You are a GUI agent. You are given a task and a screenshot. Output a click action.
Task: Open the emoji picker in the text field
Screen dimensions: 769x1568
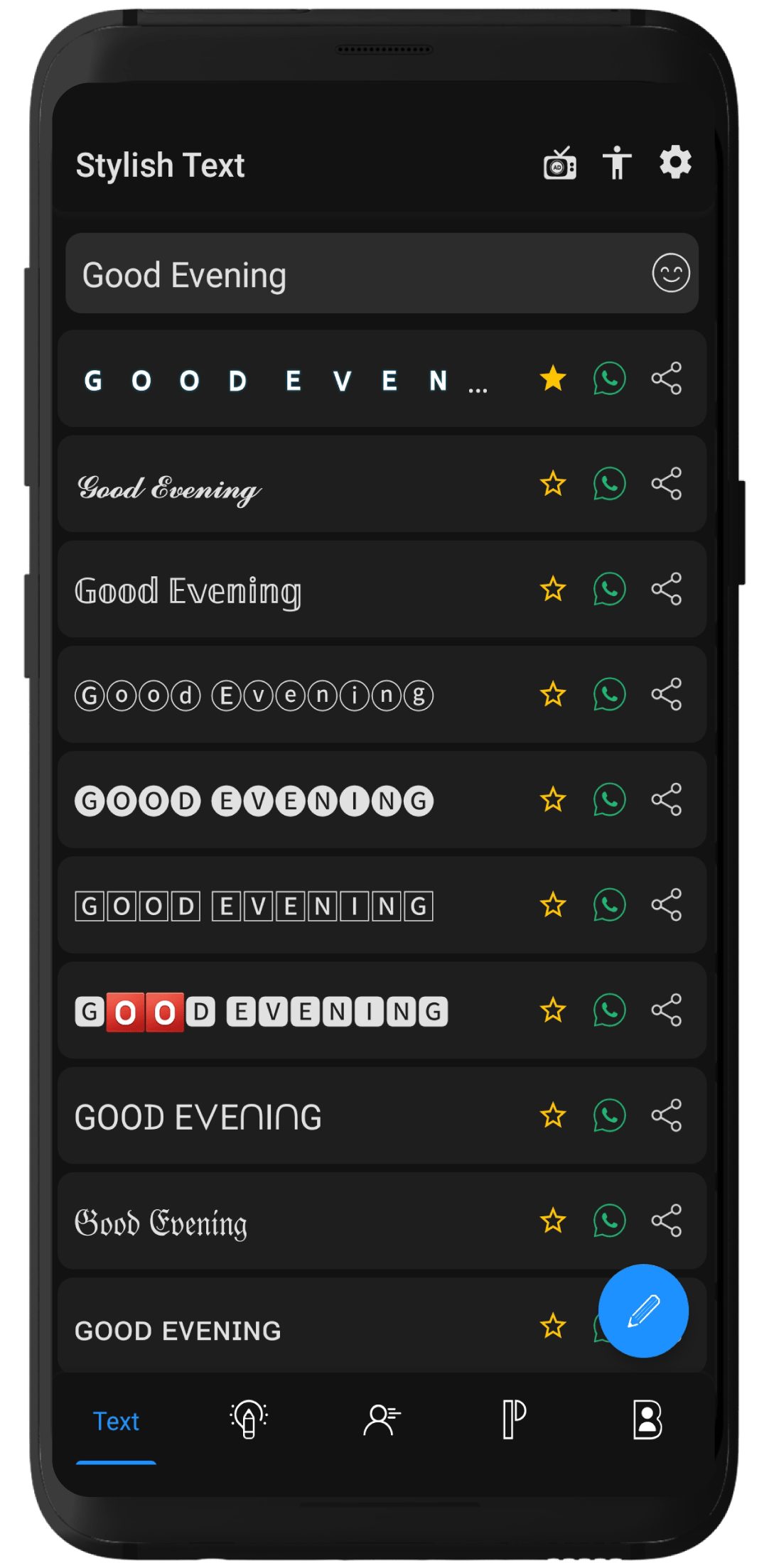tap(671, 273)
